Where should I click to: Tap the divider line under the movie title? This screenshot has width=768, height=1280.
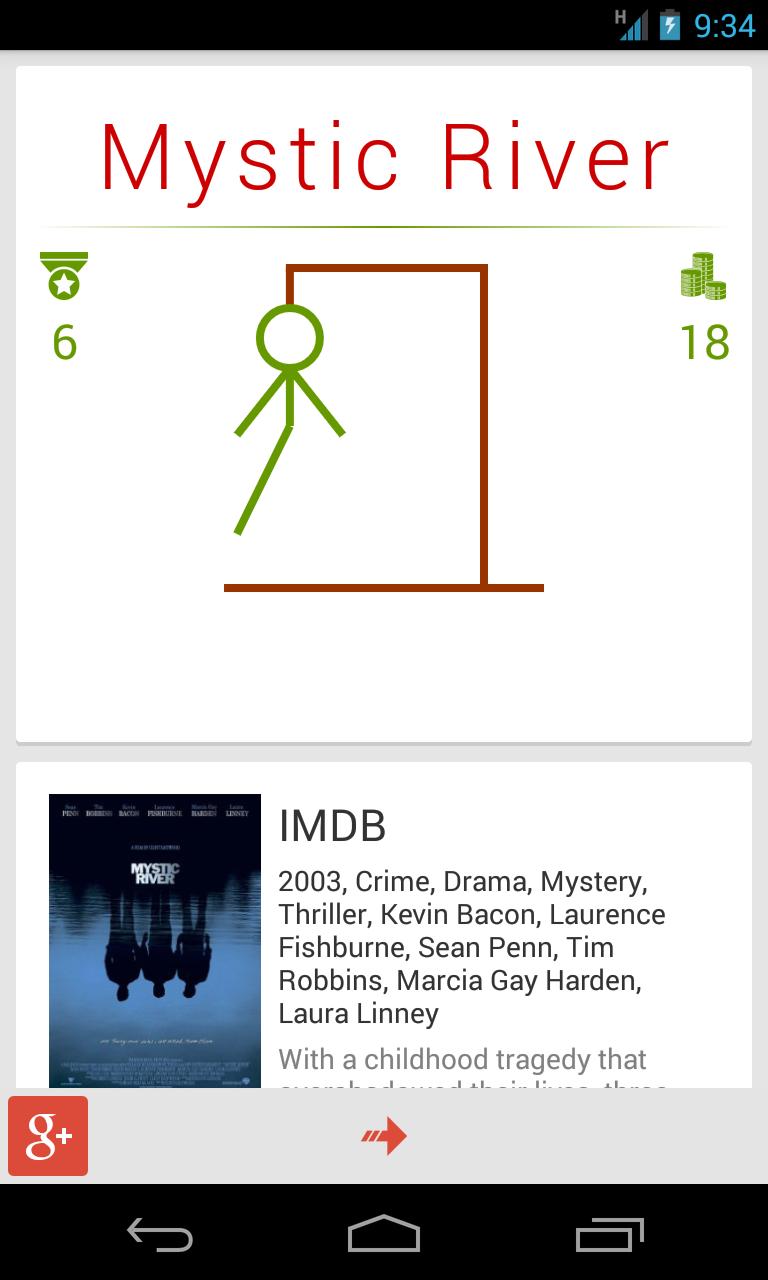(x=384, y=227)
